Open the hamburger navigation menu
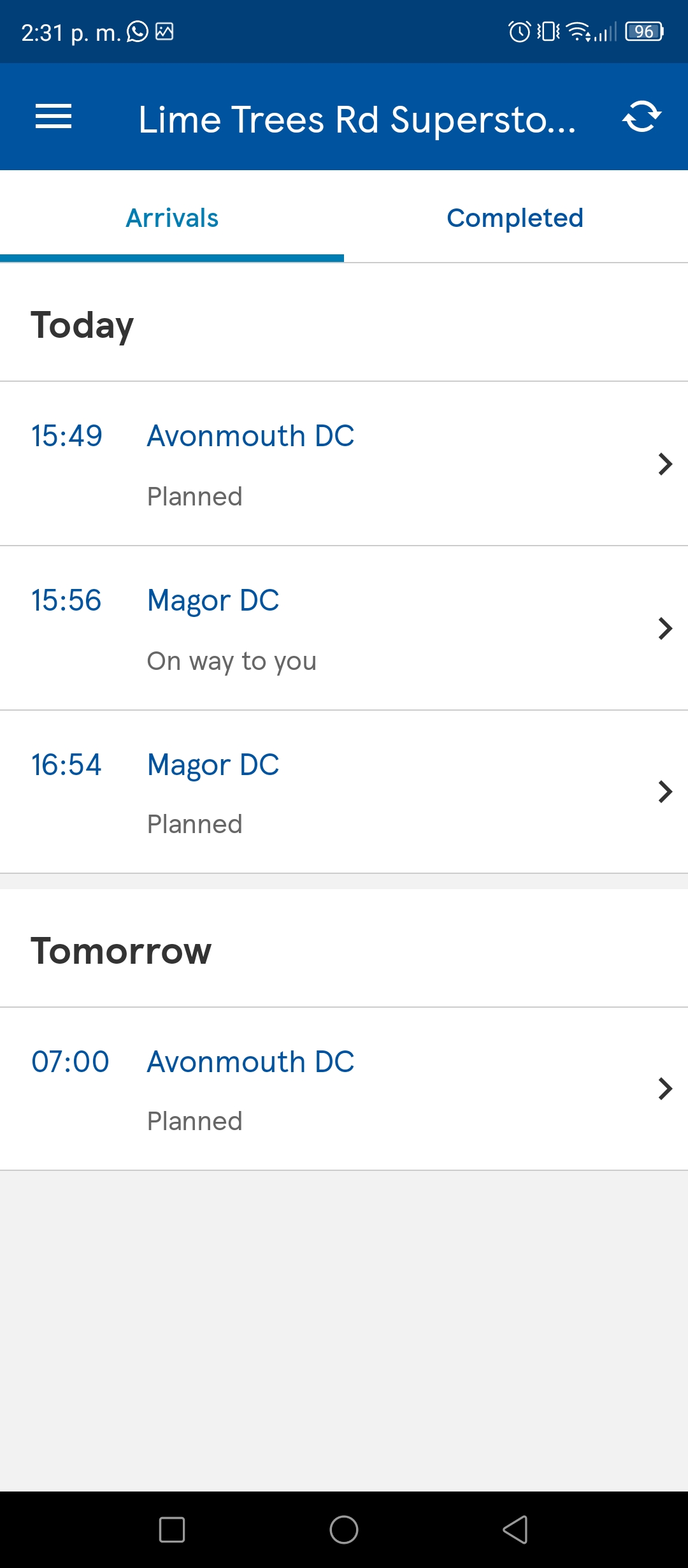This screenshot has width=688, height=1568. (x=54, y=117)
